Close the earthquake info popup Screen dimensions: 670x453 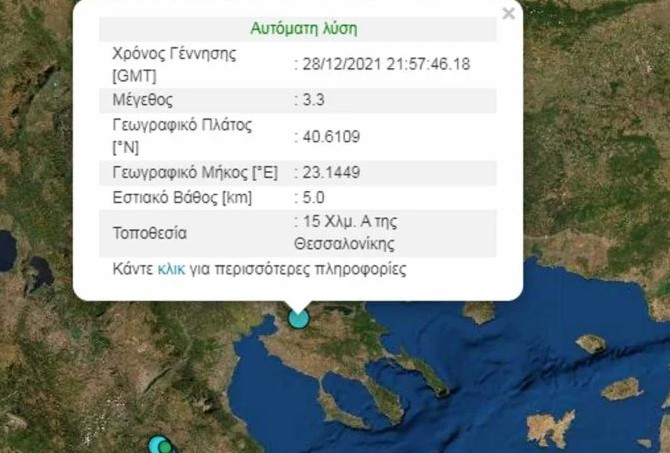click(x=508, y=13)
